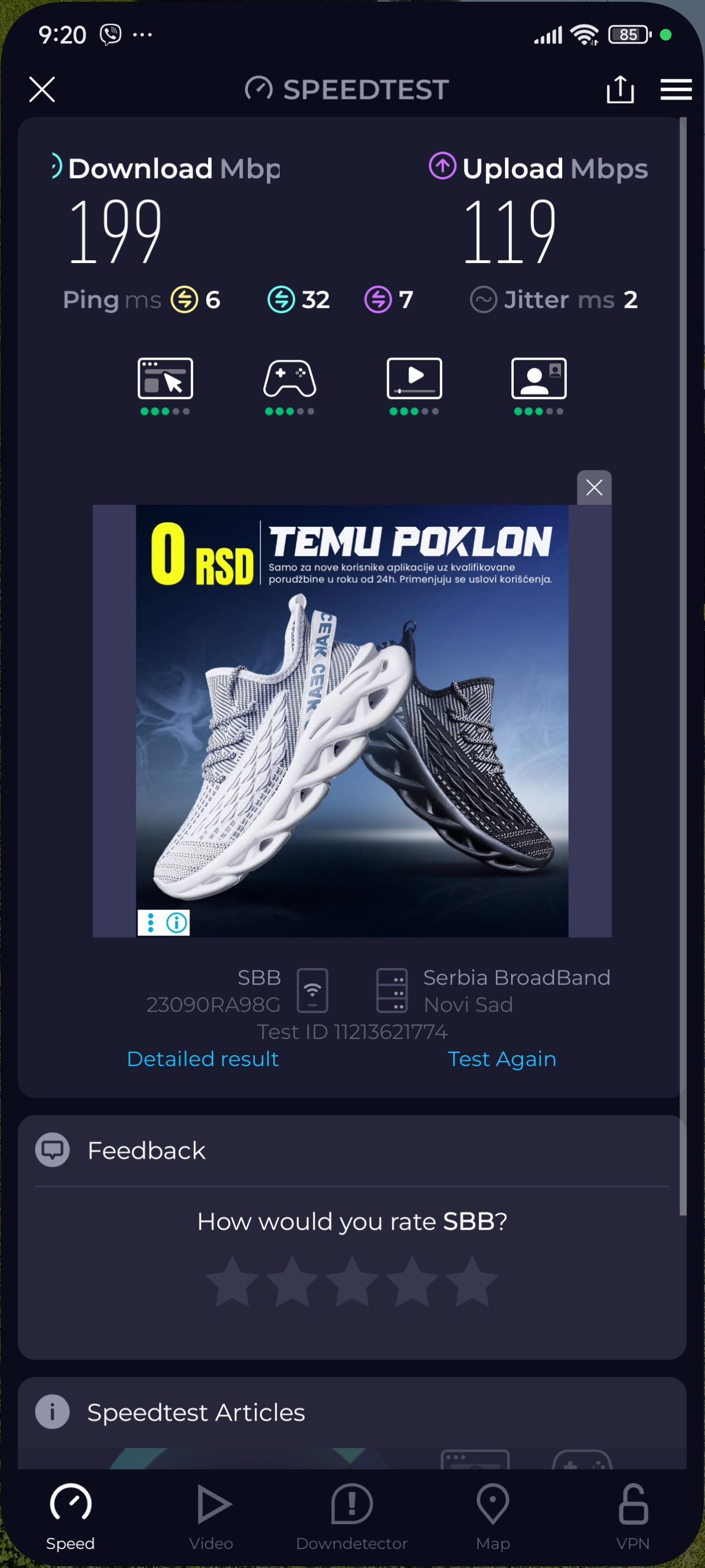Image resolution: width=705 pixels, height=1568 pixels.
Task: Open the web browsing score icon
Action: pyautogui.click(x=165, y=380)
